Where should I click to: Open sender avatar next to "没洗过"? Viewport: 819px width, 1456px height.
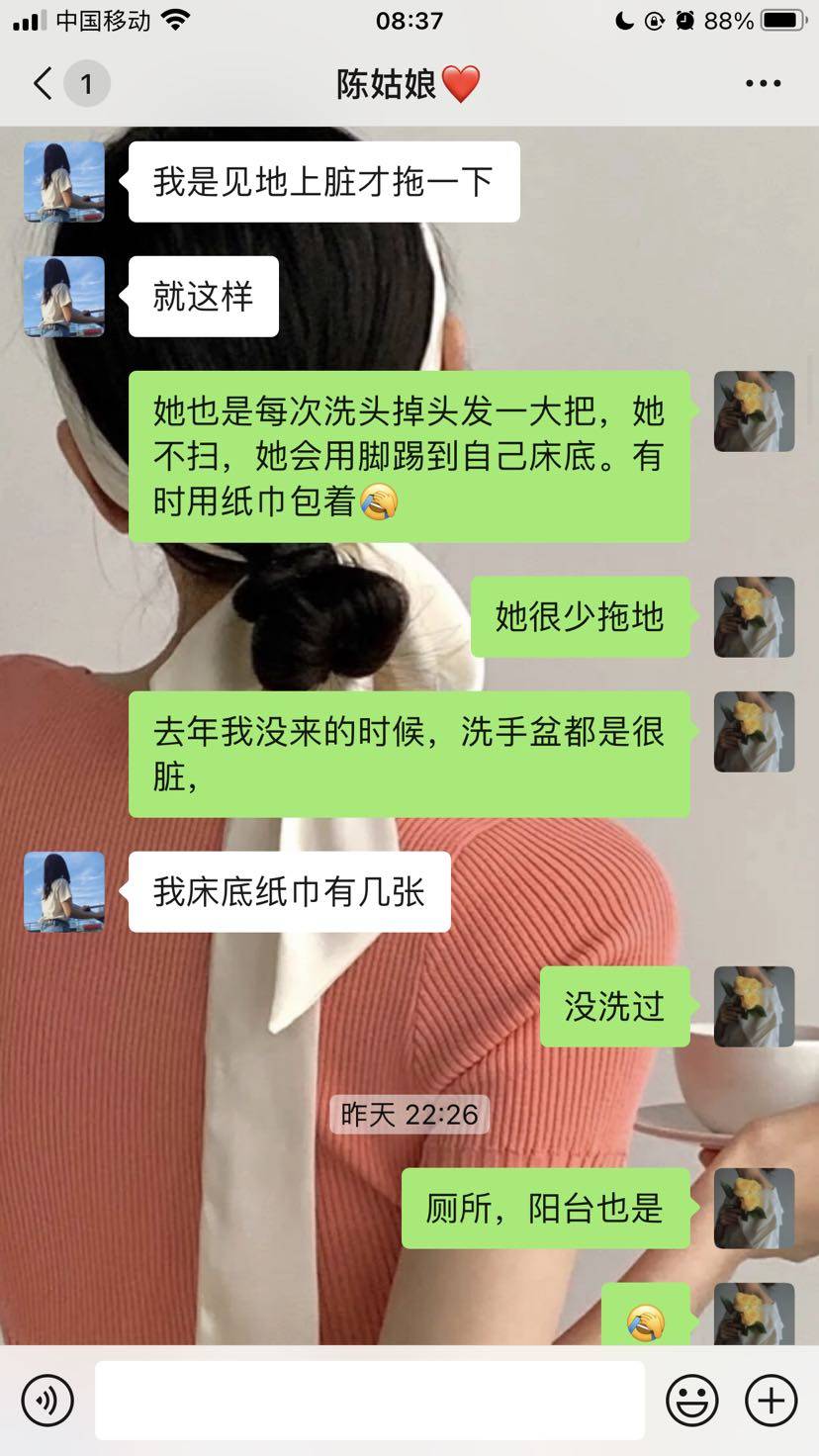tap(754, 1007)
